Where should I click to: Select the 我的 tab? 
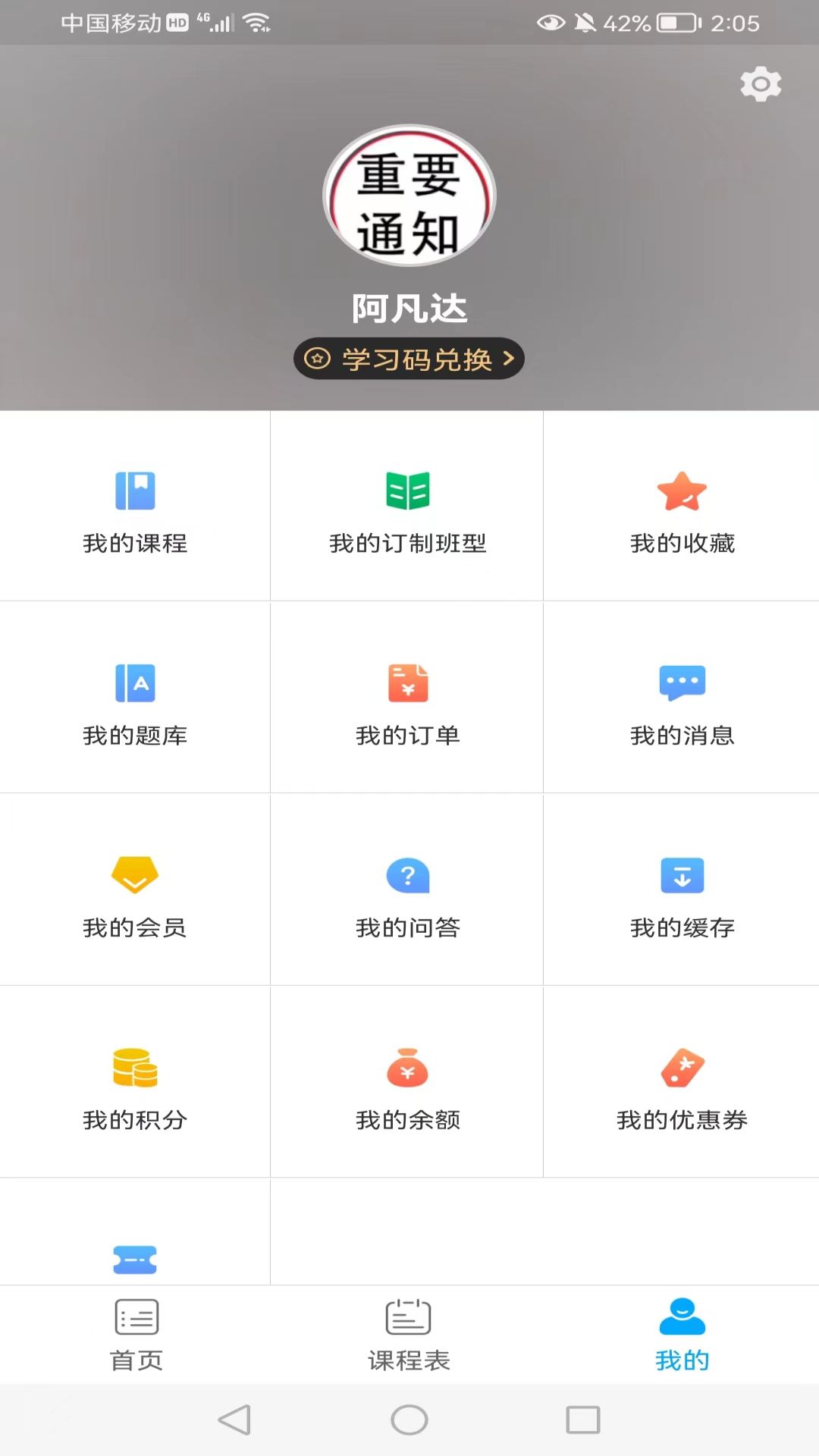point(682,1335)
